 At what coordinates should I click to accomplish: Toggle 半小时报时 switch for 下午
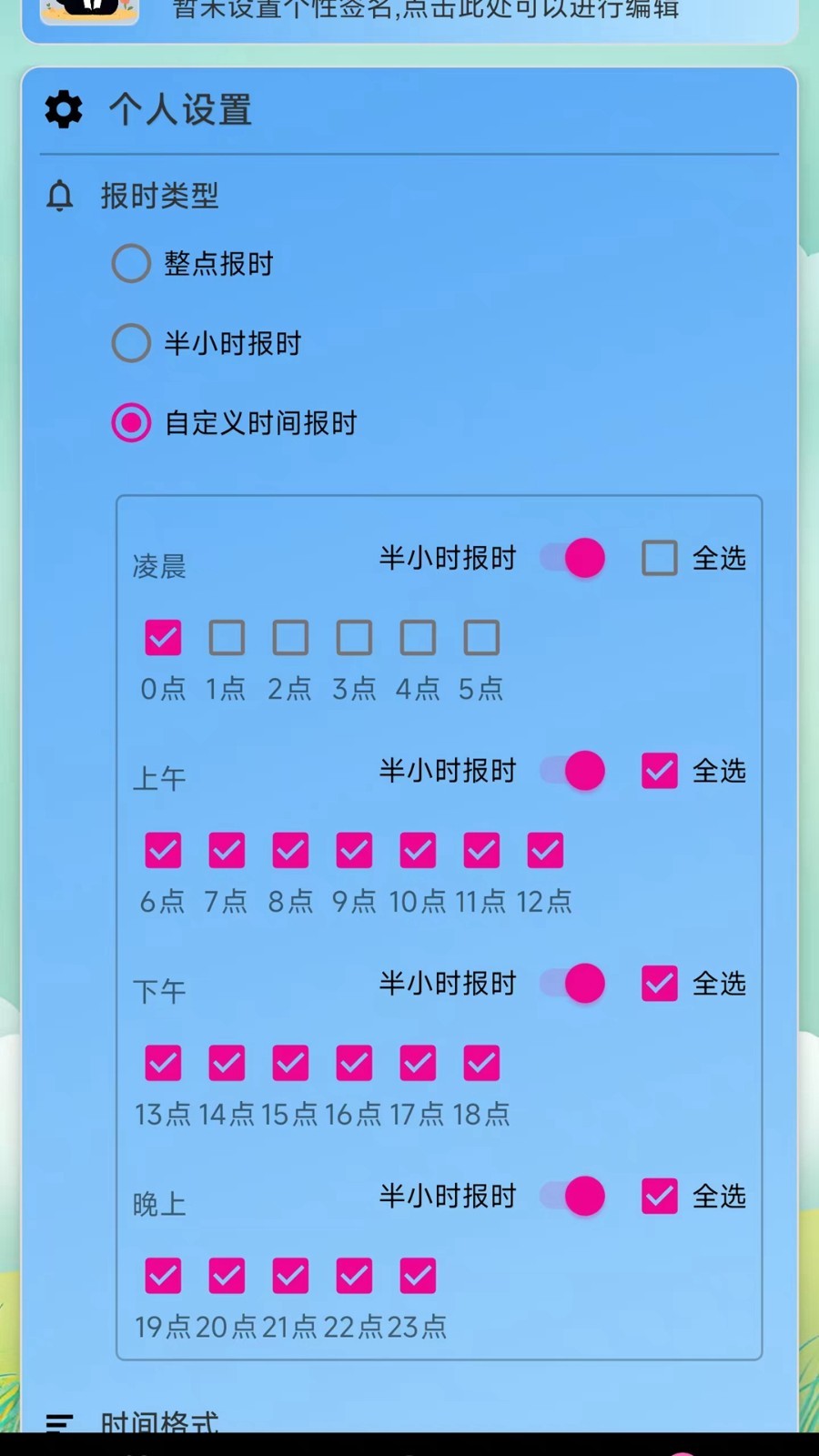(x=573, y=984)
